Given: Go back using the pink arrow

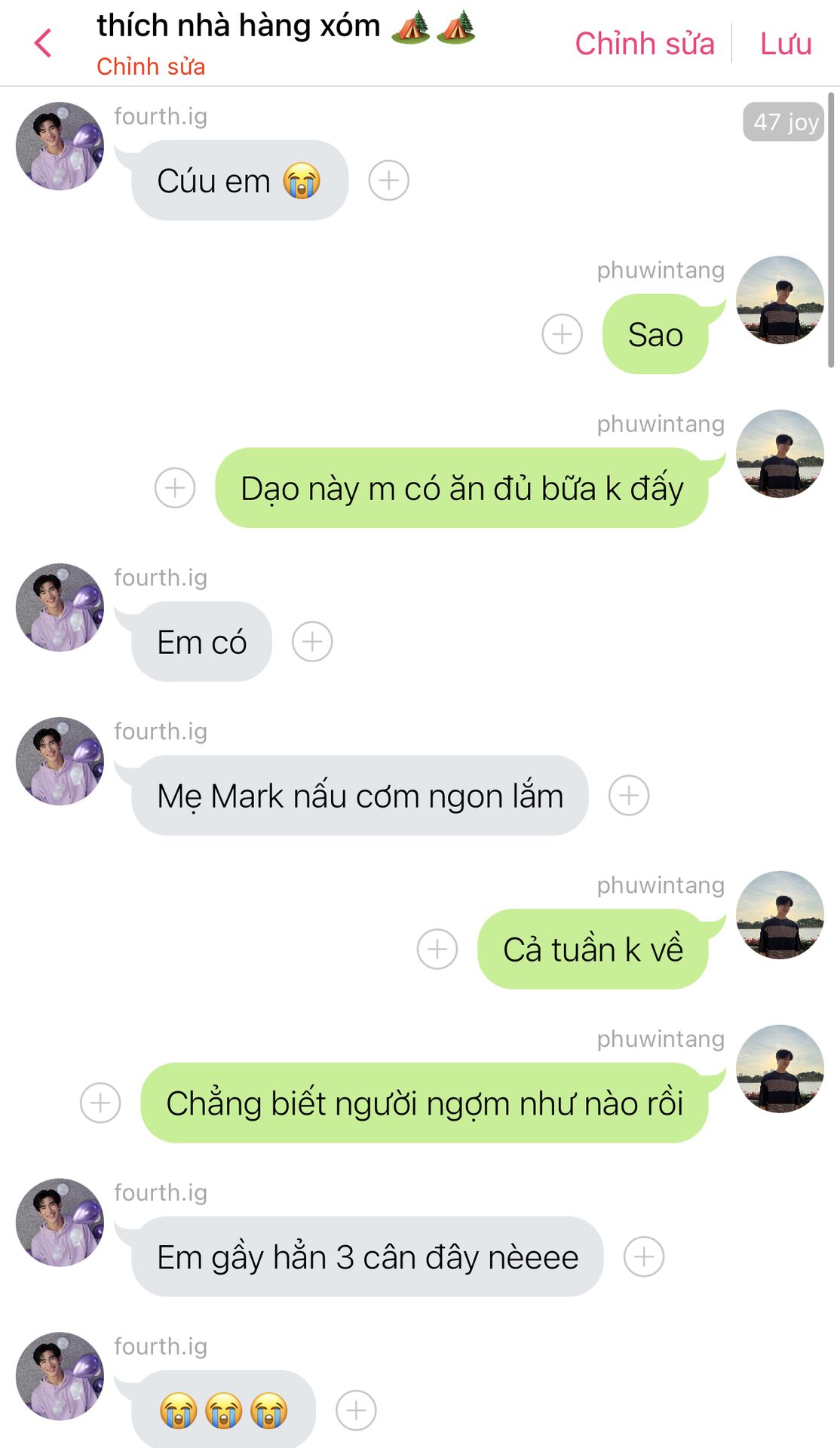Looking at the screenshot, I should [44, 43].
